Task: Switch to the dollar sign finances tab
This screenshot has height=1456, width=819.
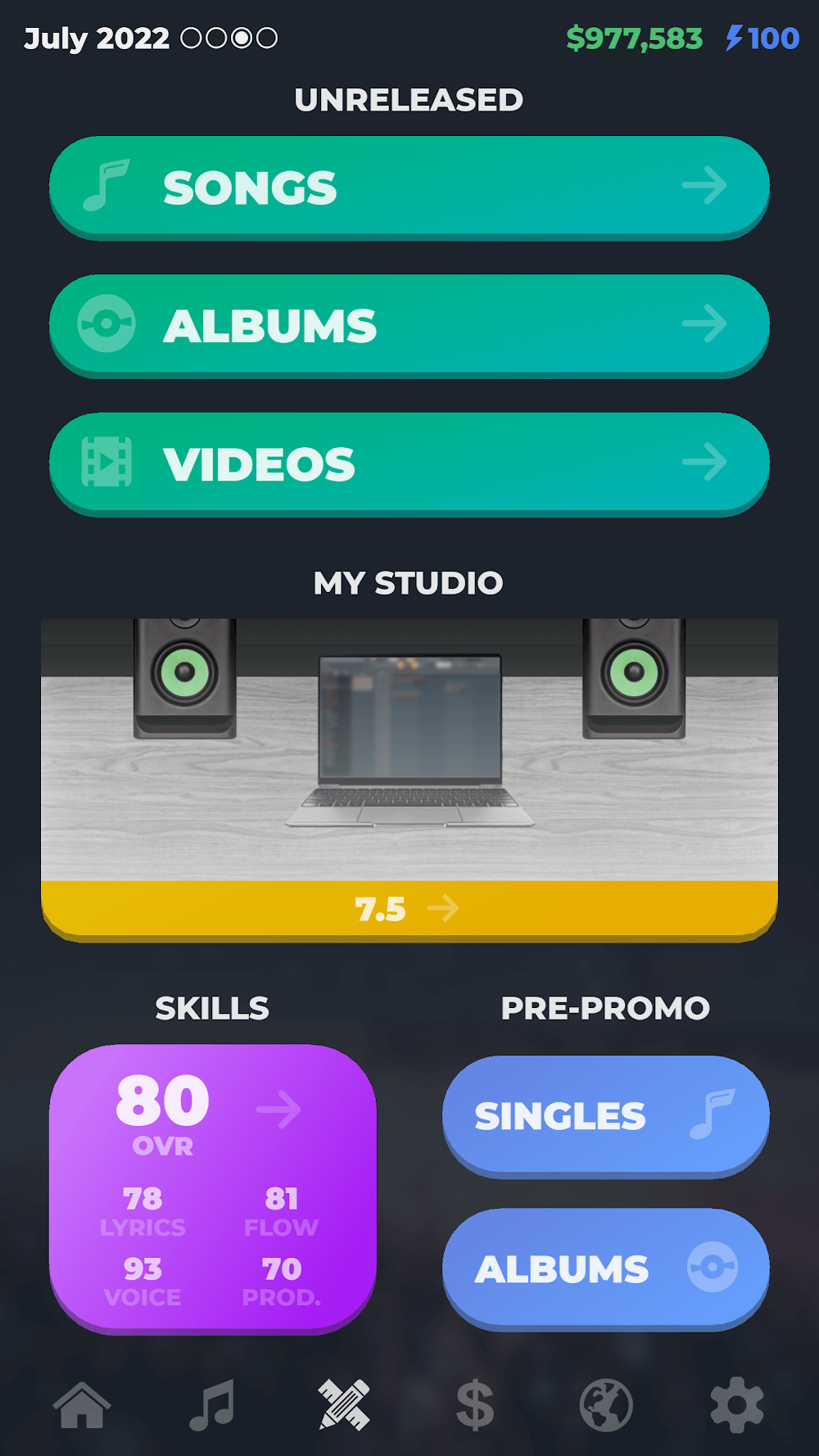Action: [x=475, y=1405]
